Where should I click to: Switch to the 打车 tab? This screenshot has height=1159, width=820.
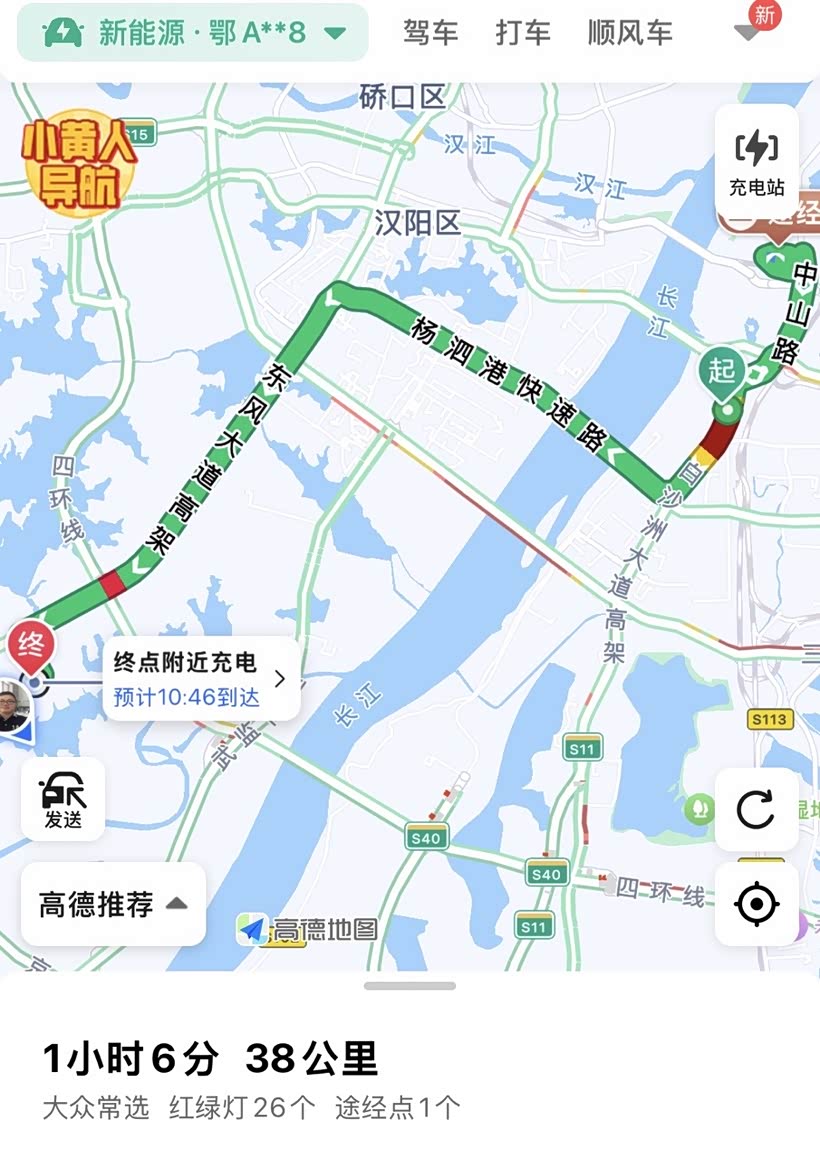[523, 33]
